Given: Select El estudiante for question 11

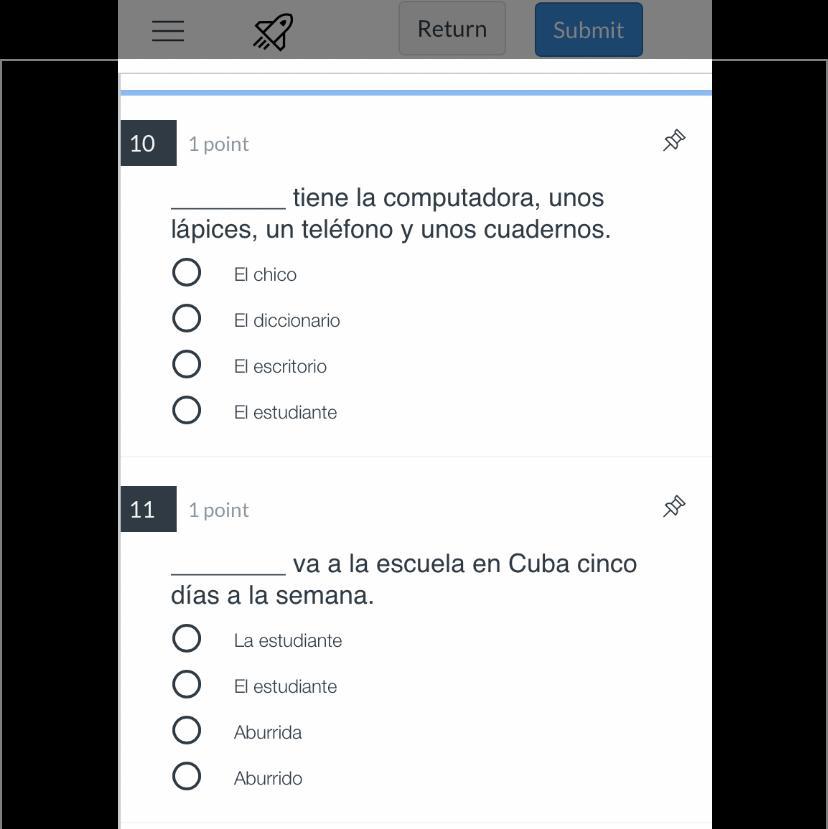Looking at the screenshot, I should (187, 684).
